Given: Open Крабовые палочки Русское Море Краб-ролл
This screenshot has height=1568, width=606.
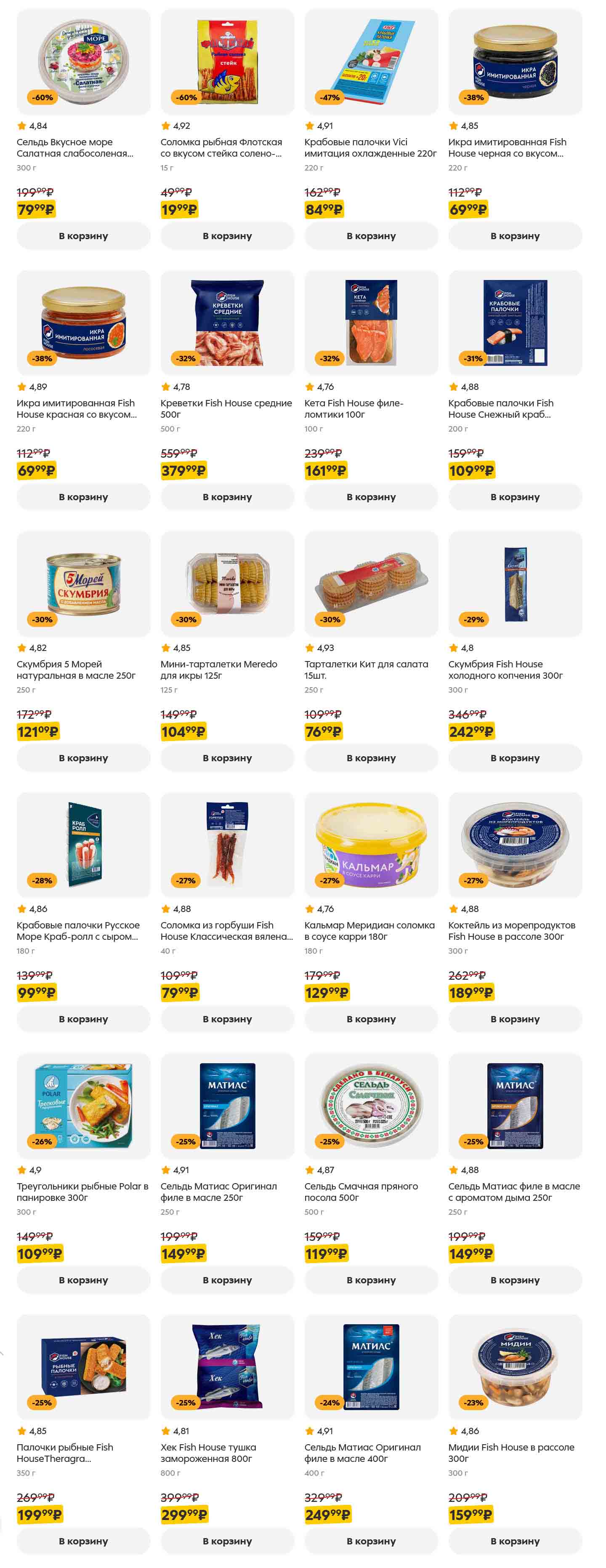Looking at the screenshot, I should coord(78,931).
